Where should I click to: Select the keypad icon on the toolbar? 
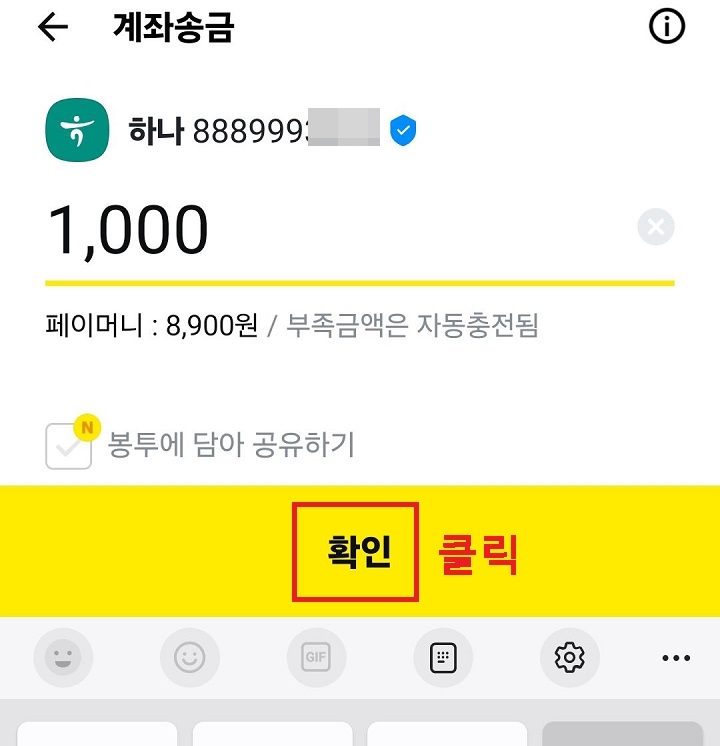click(443, 658)
